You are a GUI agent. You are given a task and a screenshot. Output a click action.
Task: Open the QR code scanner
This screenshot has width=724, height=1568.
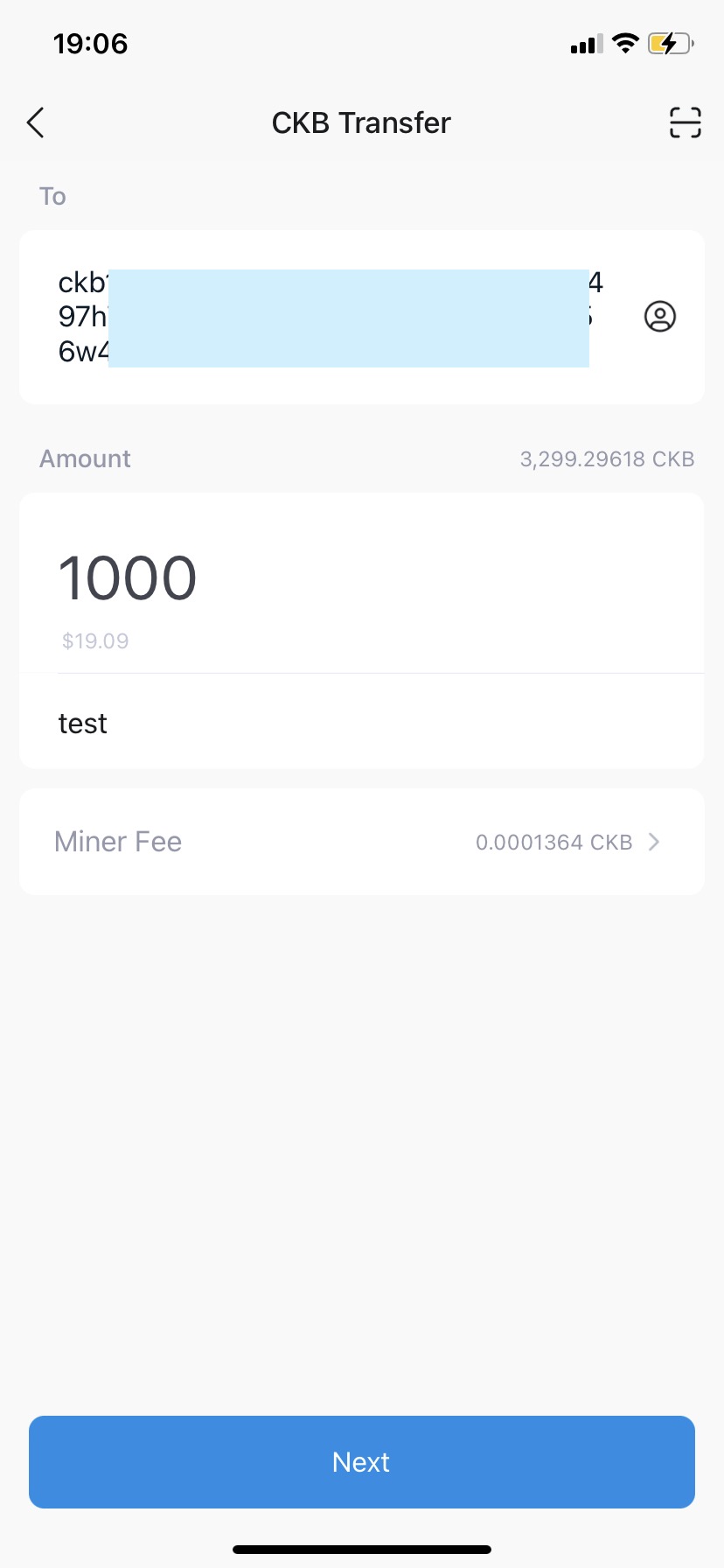tap(685, 122)
